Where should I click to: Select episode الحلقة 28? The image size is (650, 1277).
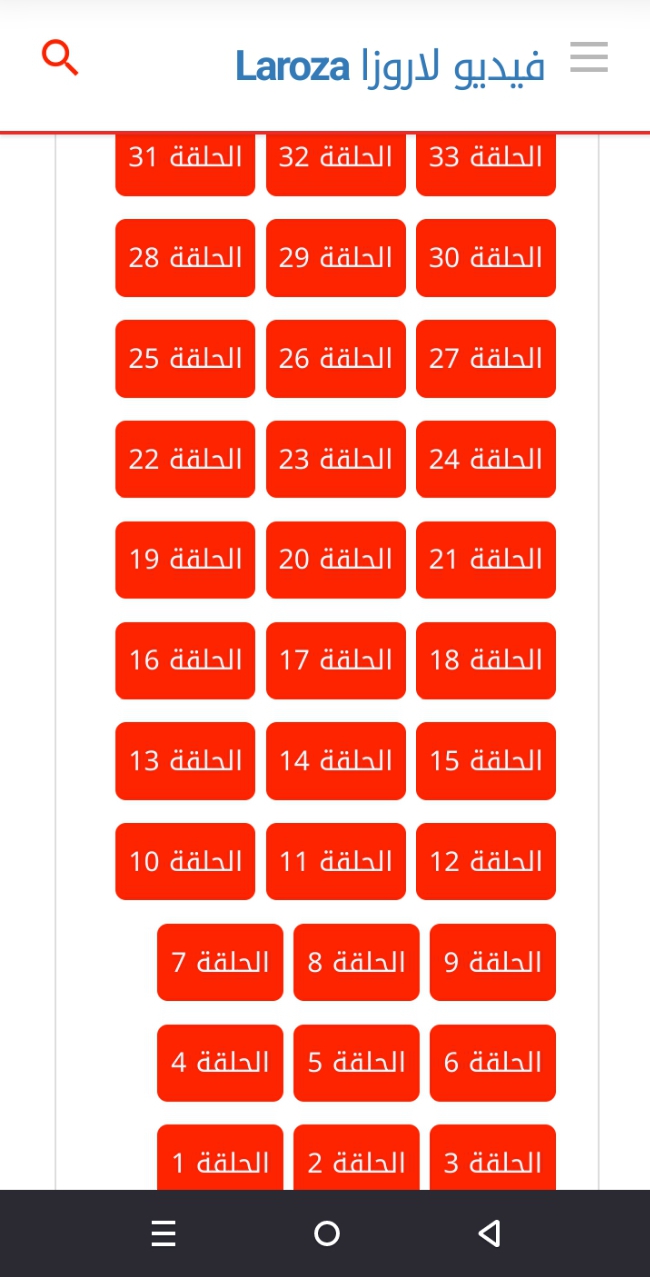[185, 258]
